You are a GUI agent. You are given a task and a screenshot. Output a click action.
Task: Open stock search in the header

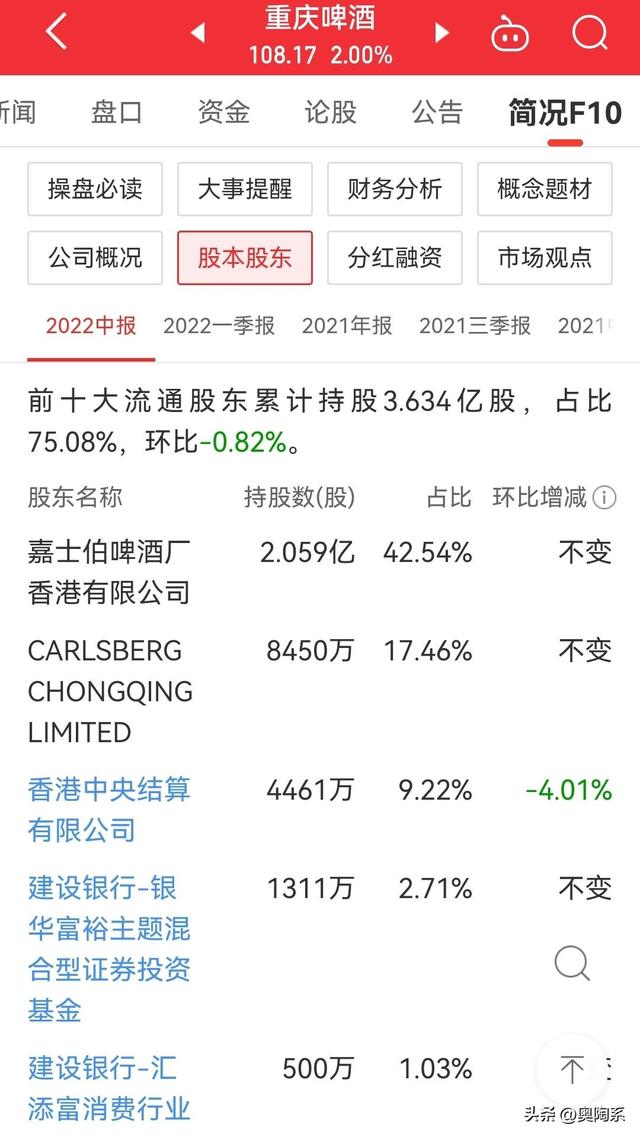coord(590,34)
